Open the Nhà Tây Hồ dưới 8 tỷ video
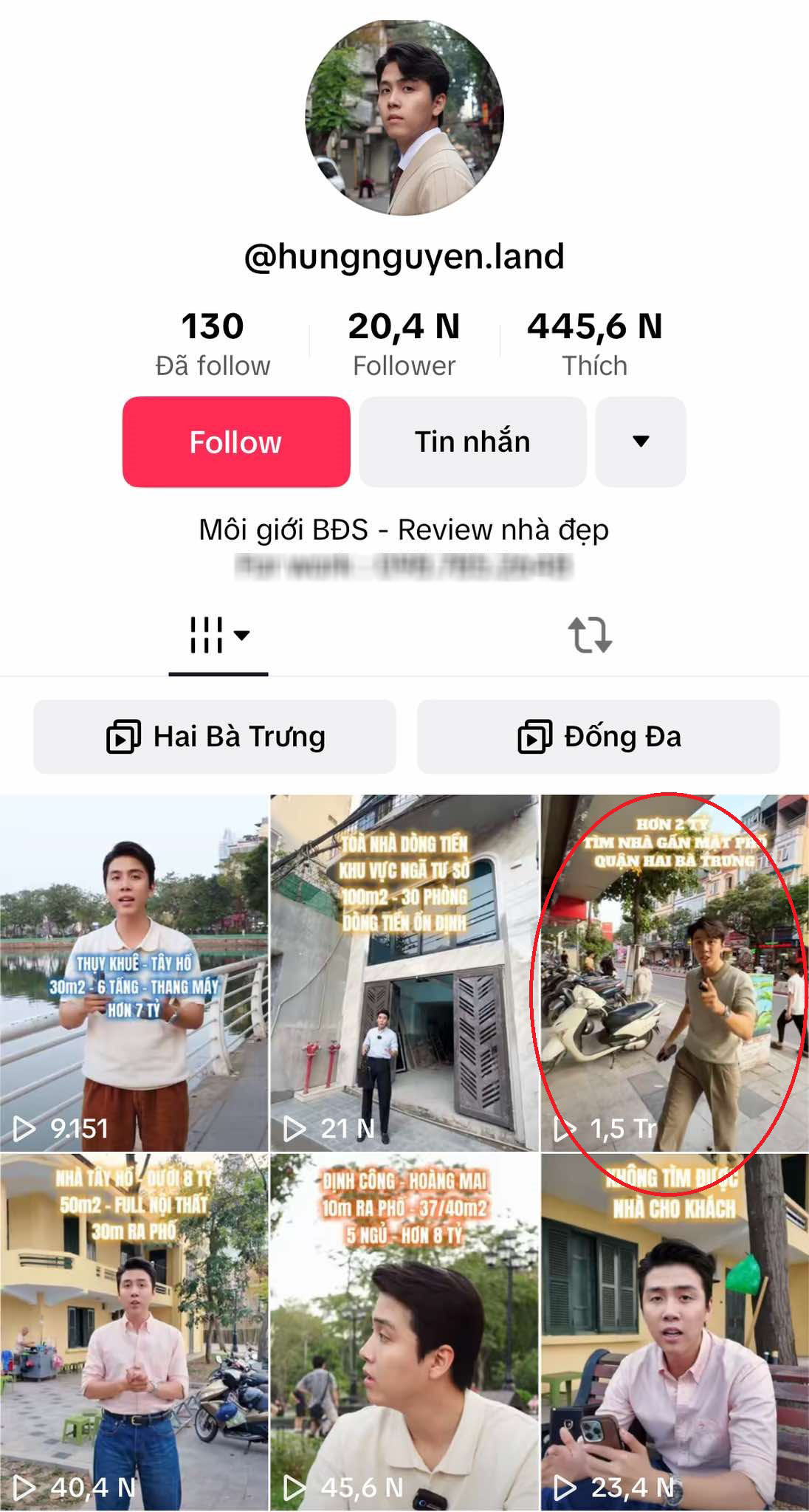 coord(134,1333)
